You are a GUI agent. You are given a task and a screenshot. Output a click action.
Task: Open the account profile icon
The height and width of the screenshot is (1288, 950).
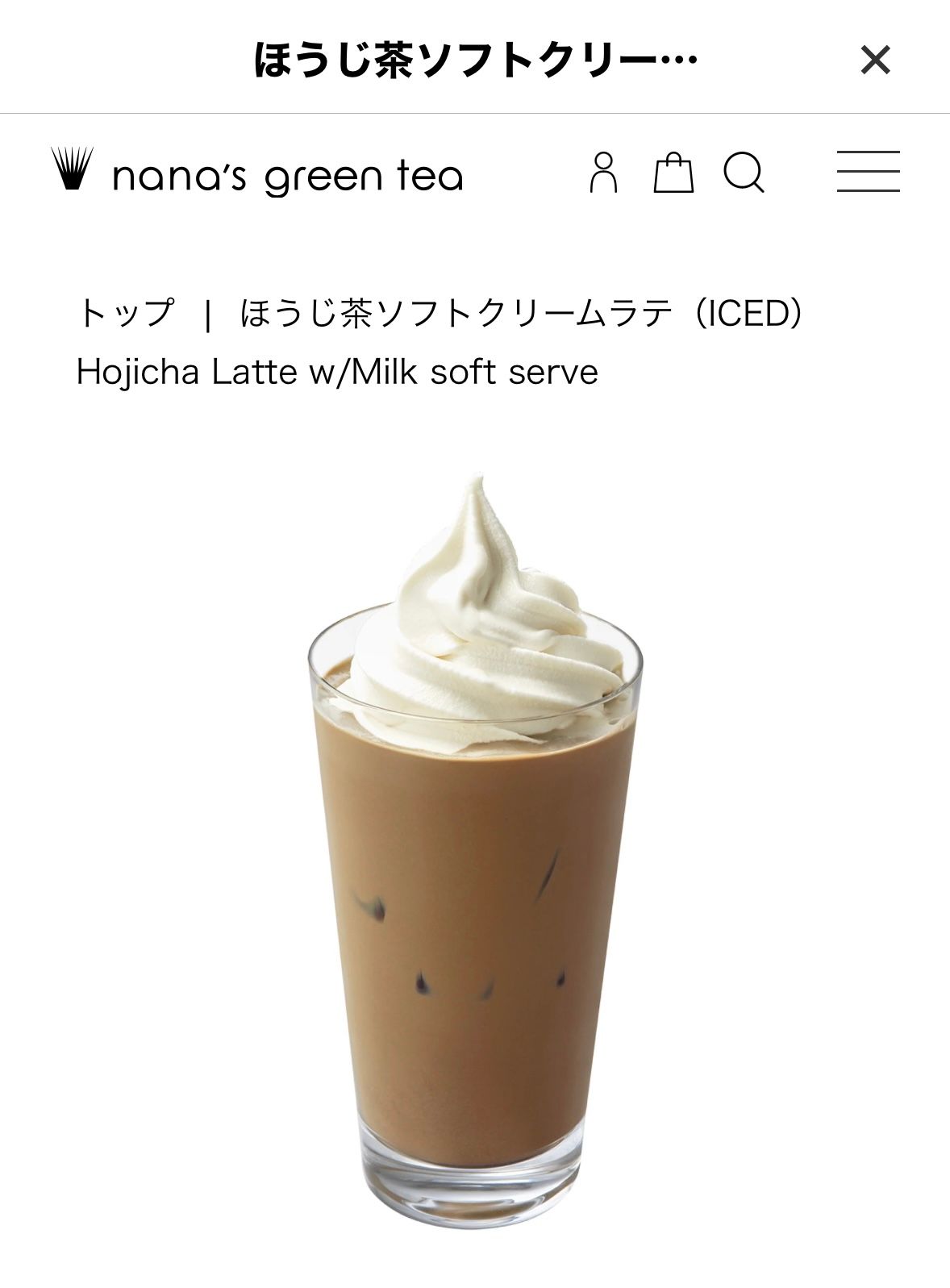[x=603, y=172]
